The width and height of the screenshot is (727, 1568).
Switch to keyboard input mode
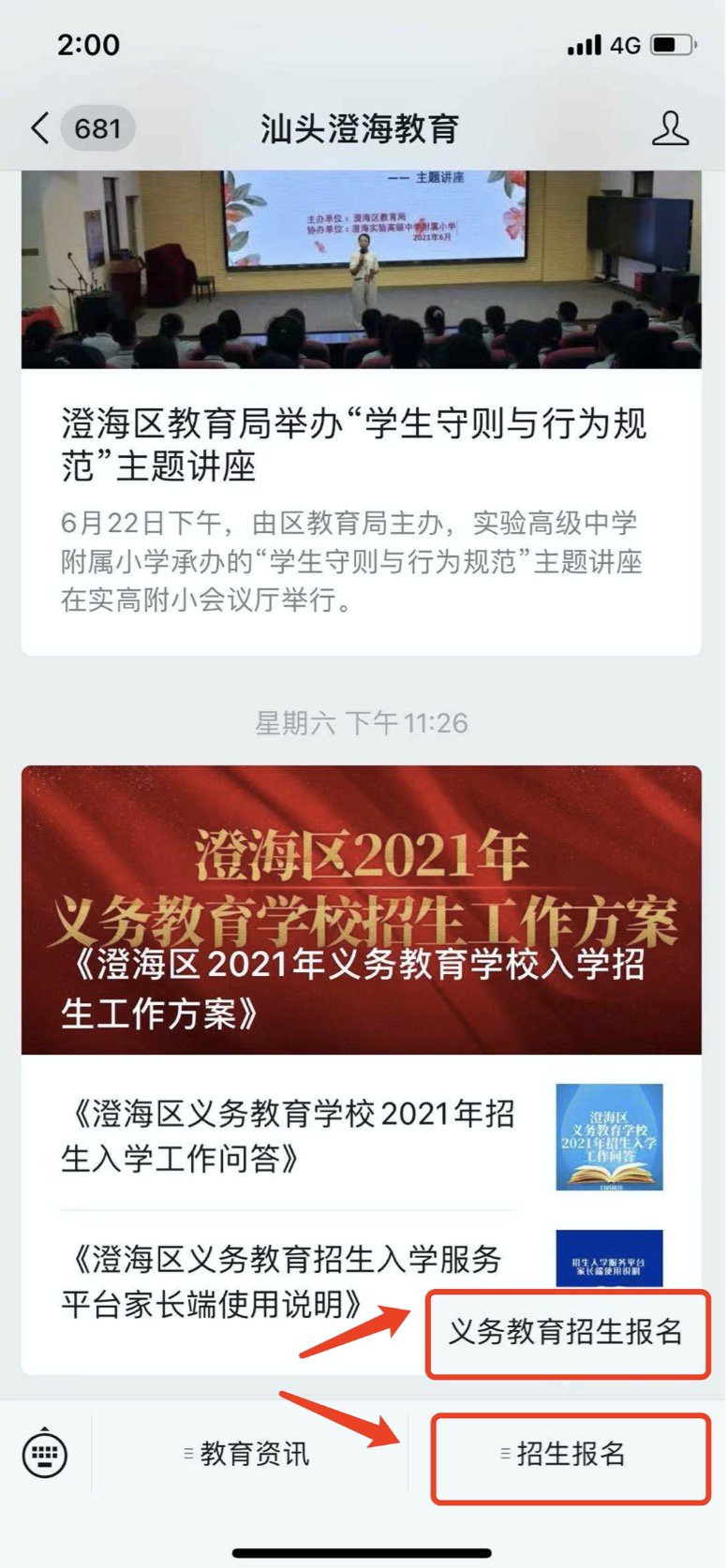[x=44, y=1454]
